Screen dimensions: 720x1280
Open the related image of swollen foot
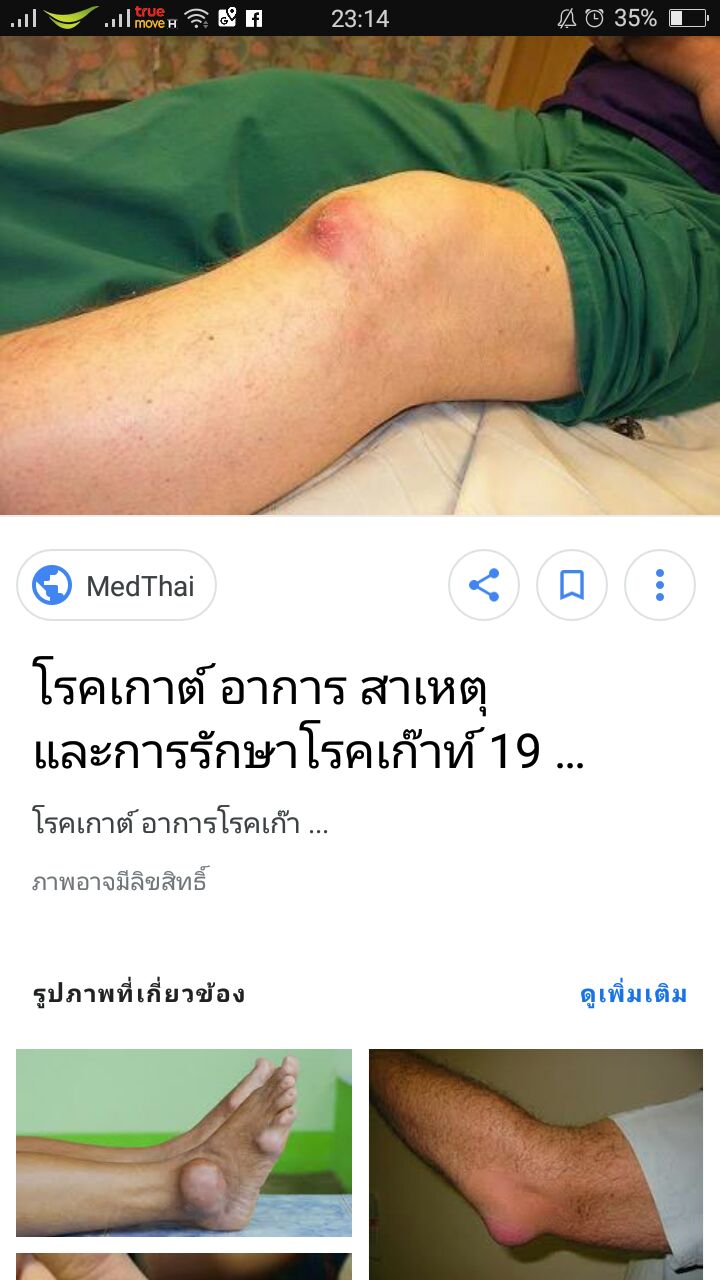click(184, 1142)
